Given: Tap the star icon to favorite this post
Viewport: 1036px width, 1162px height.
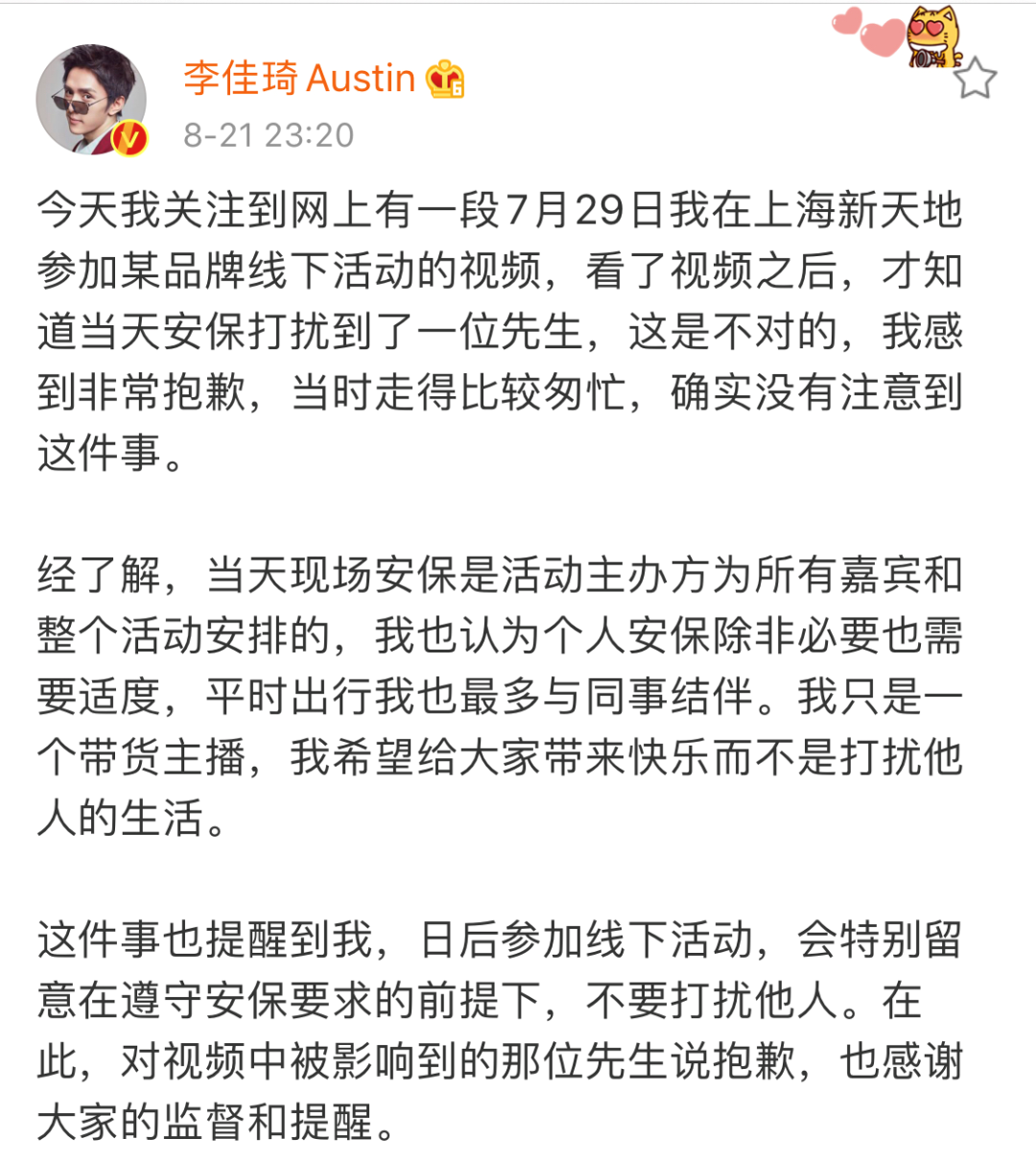Looking at the screenshot, I should click(975, 78).
